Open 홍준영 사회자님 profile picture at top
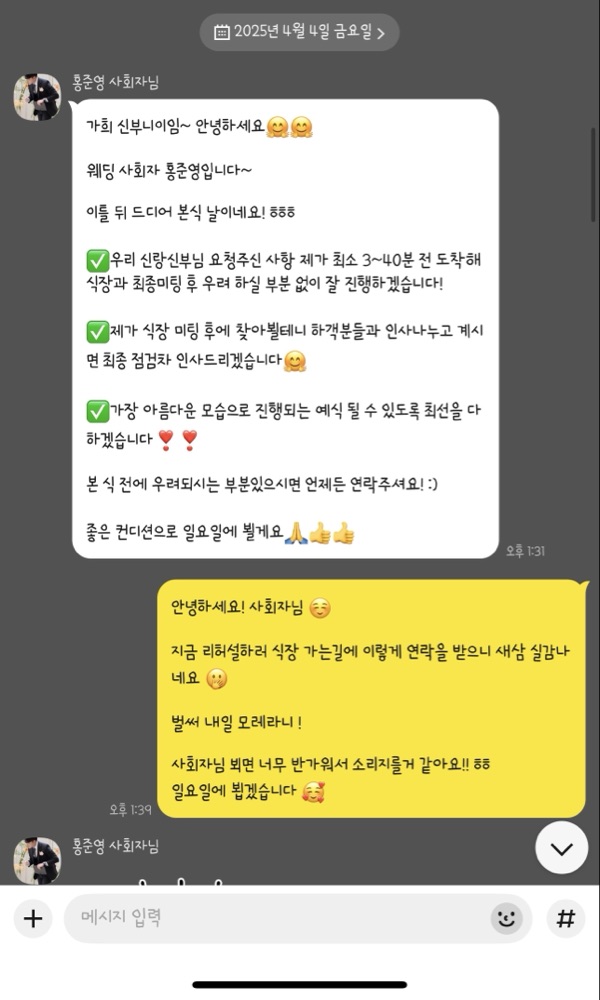Viewport: 600px width, 1000px height. (x=37, y=96)
